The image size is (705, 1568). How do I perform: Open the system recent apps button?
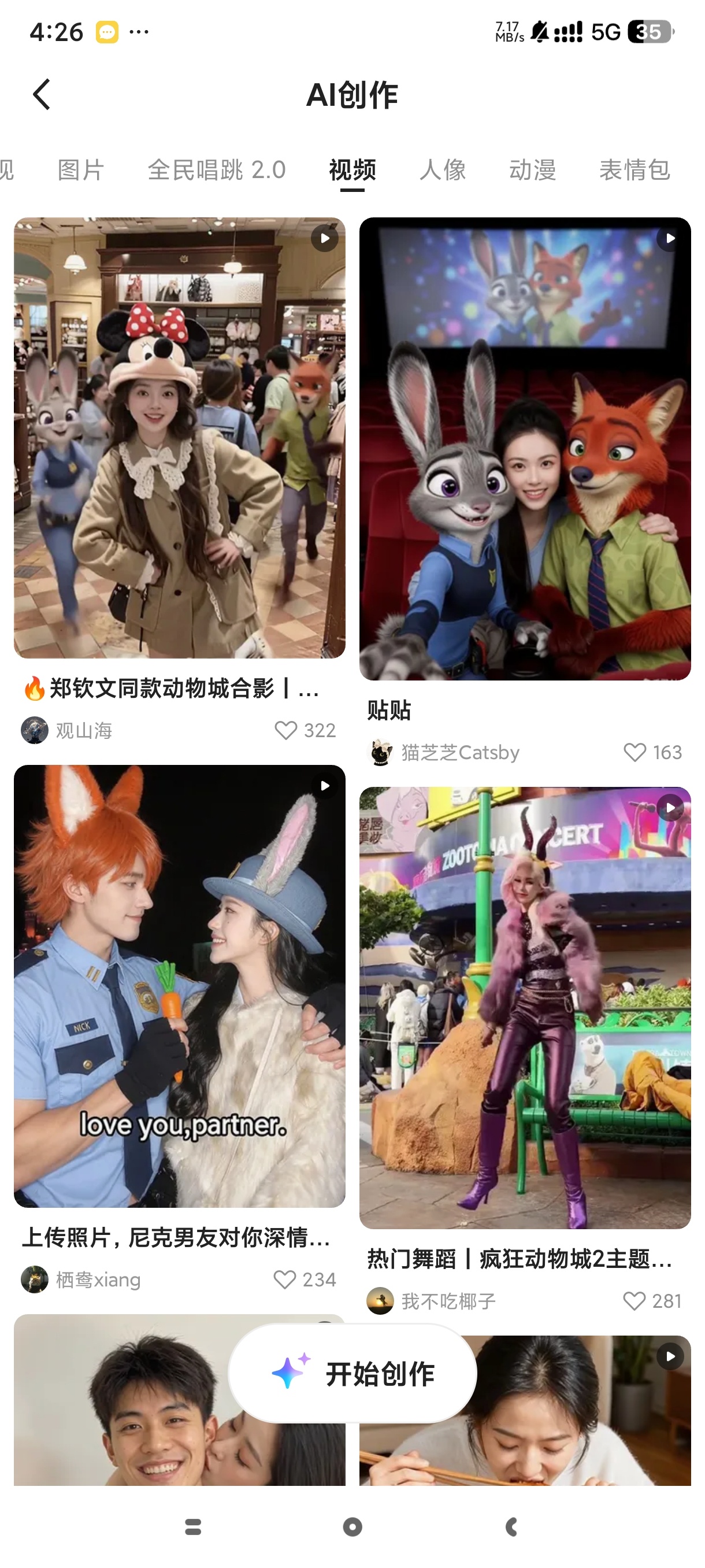coord(193,1526)
